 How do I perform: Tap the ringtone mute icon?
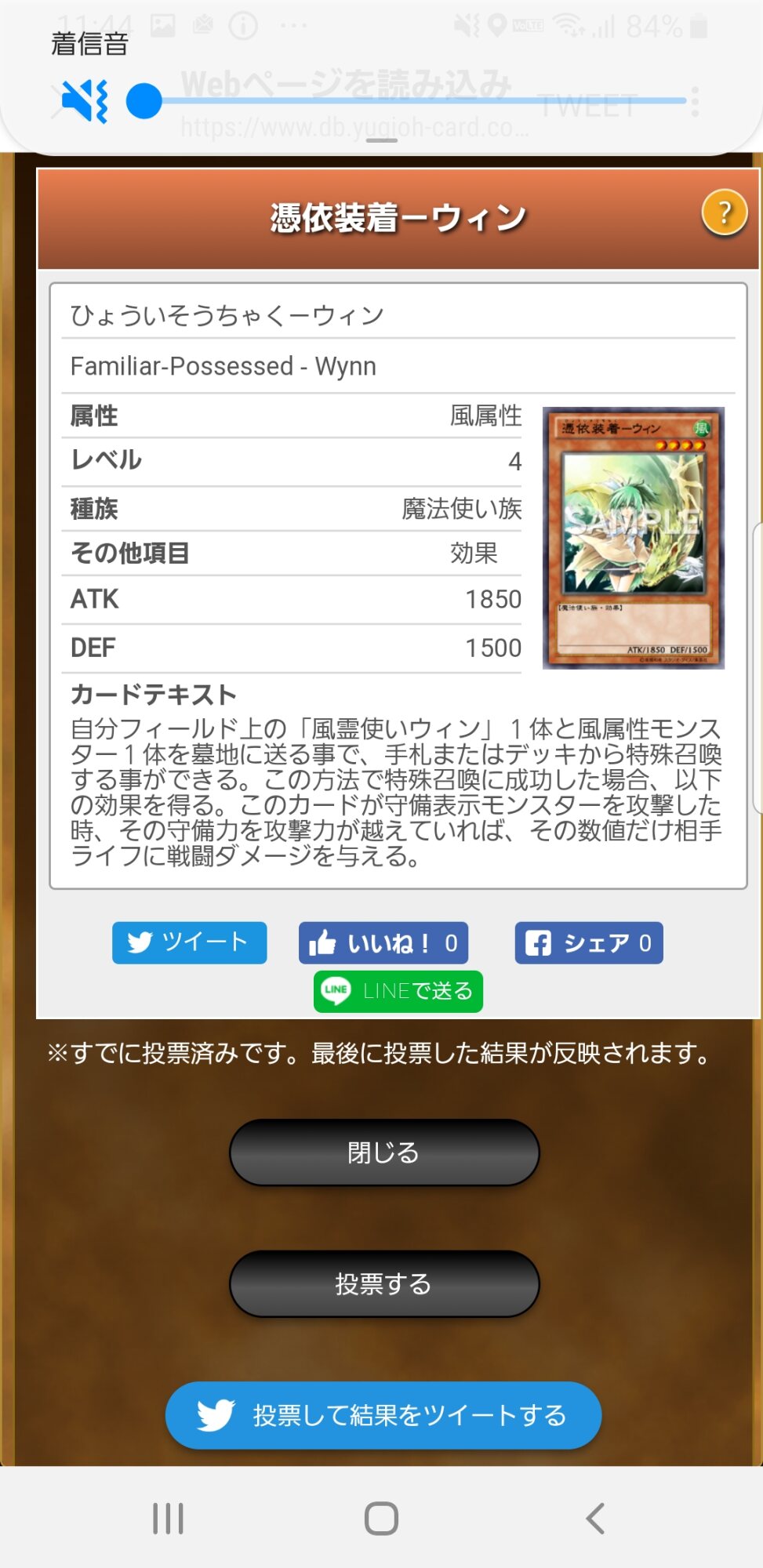click(x=84, y=101)
